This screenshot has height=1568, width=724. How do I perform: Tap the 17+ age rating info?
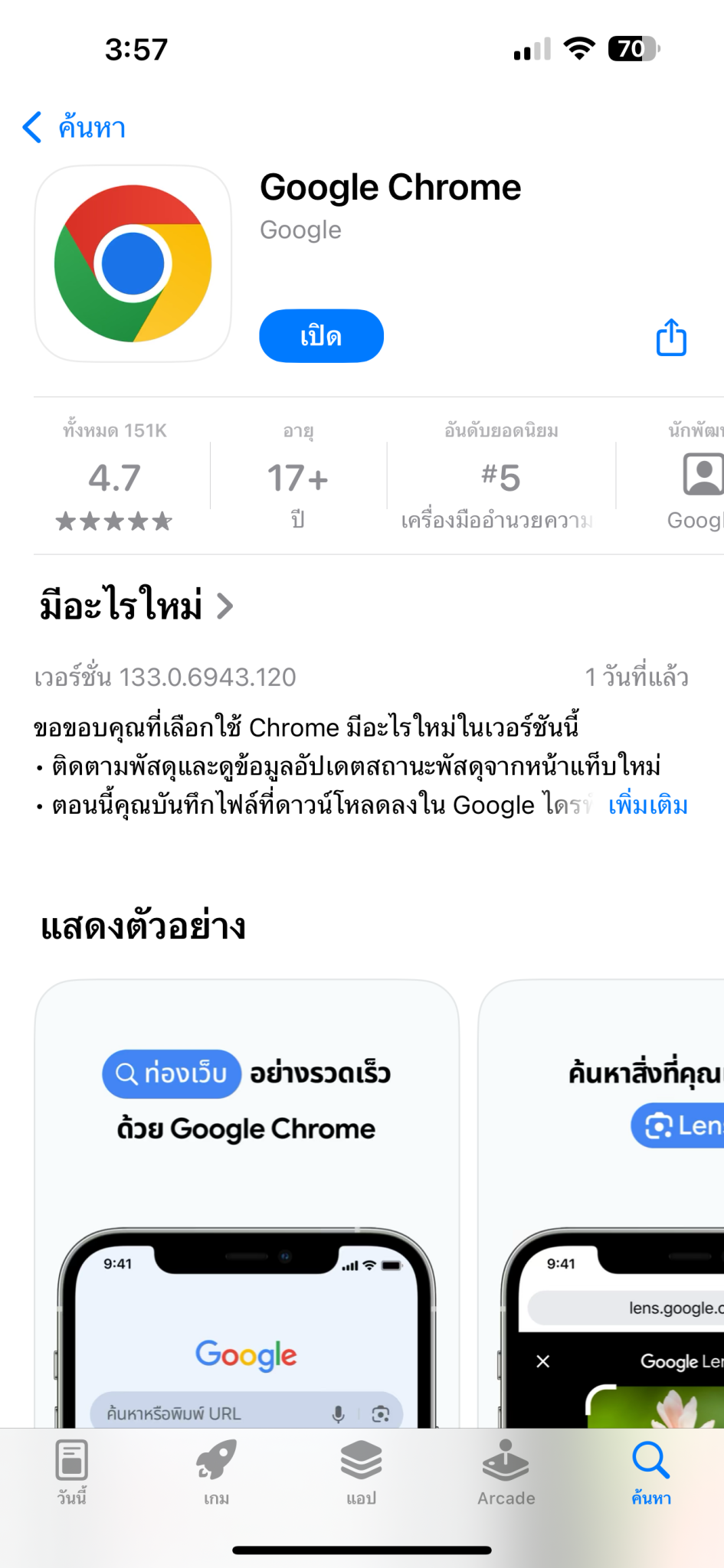click(x=297, y=477)
